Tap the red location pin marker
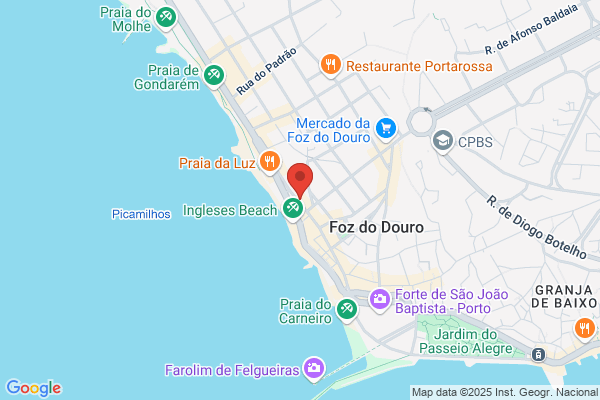Screen dimensions: 600x400 click(x=300, y=180)
